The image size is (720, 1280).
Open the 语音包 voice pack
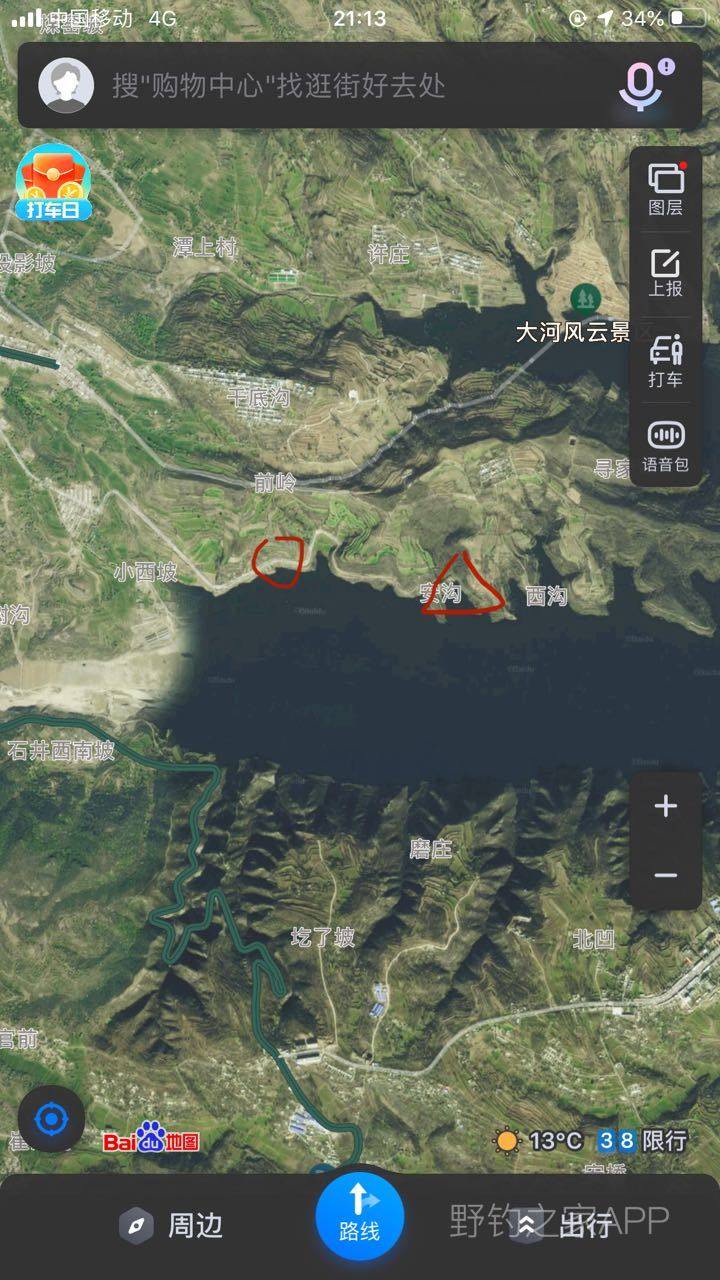point(665,446)
